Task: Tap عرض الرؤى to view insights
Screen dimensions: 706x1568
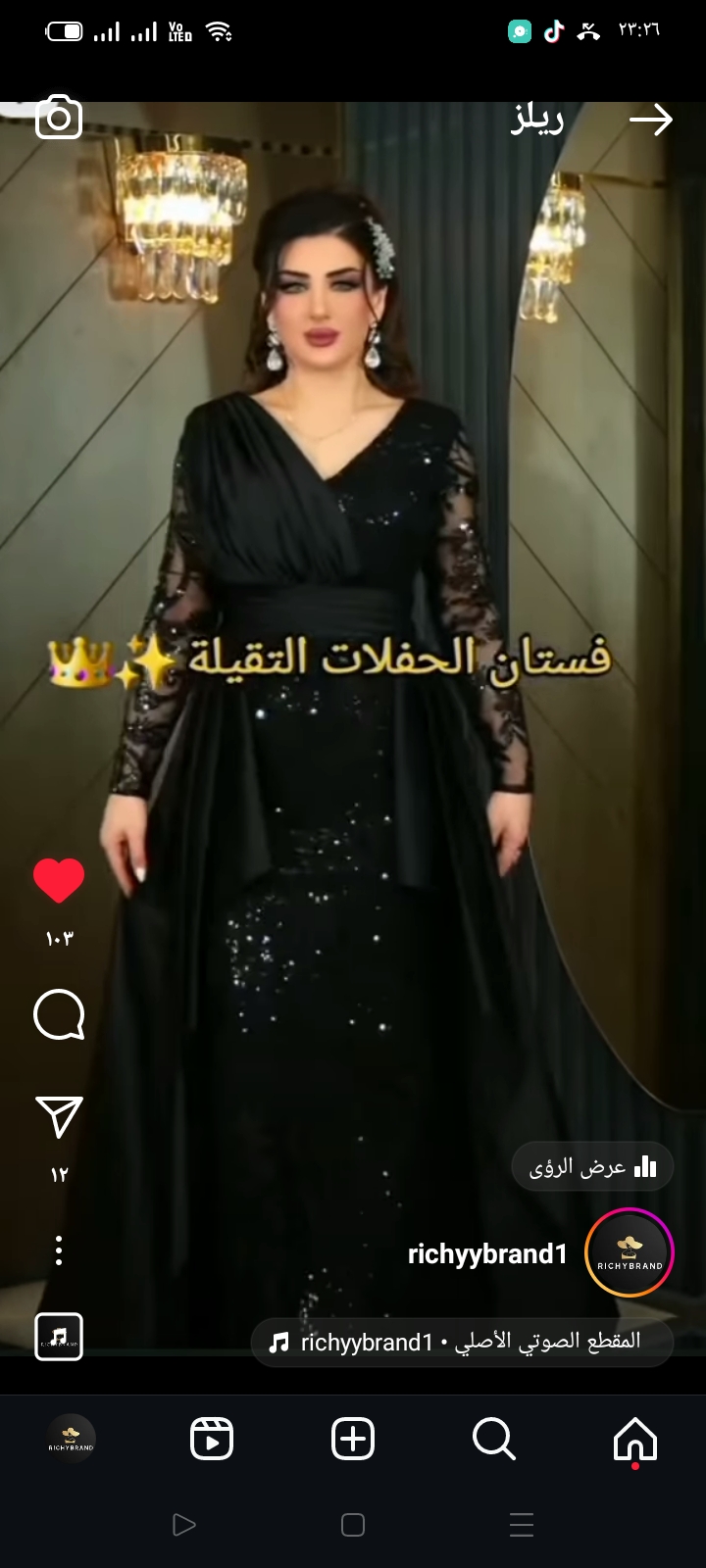Action: coord(592,1166)
